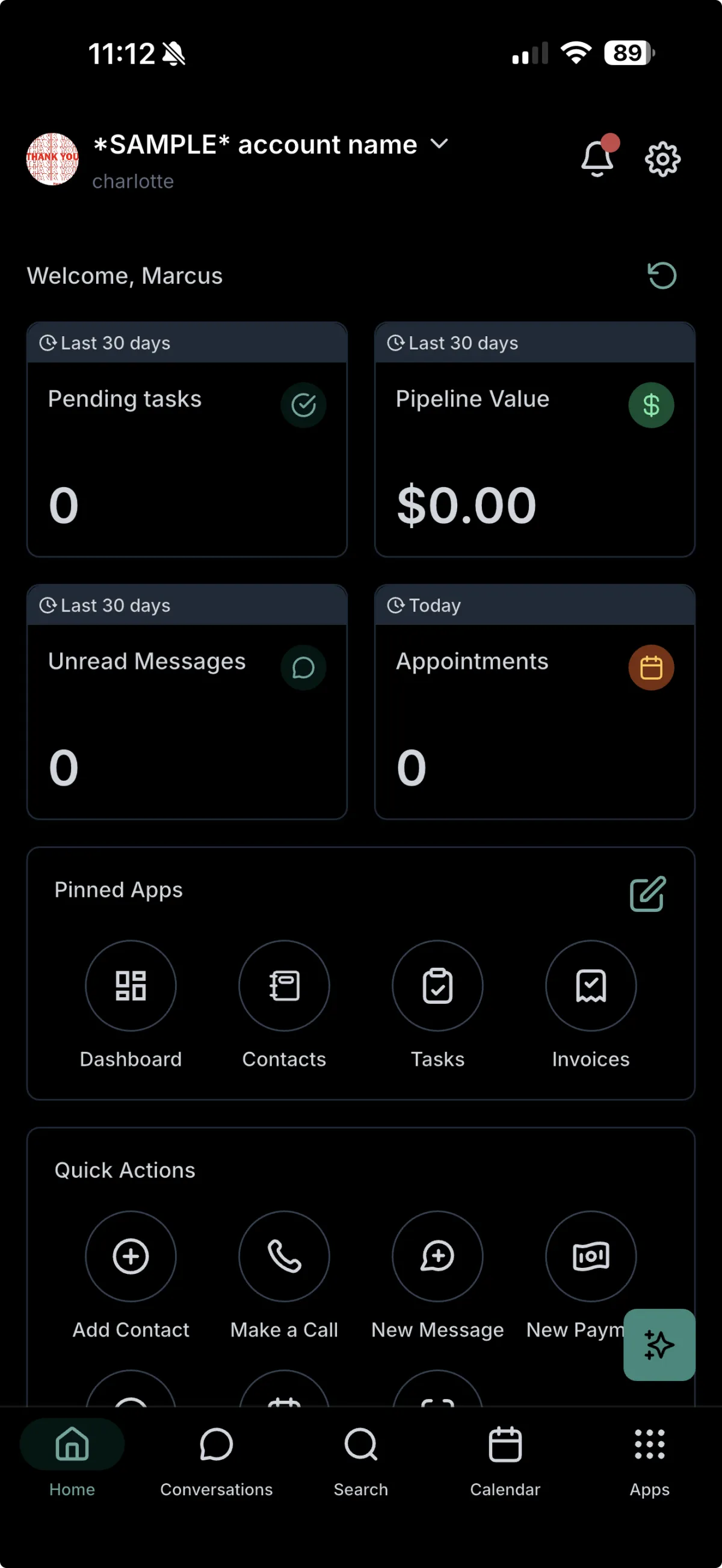View the Pipeline Value card
Image resolution: width=722 pixels, height=1568 pixels.
coord(534,440)
